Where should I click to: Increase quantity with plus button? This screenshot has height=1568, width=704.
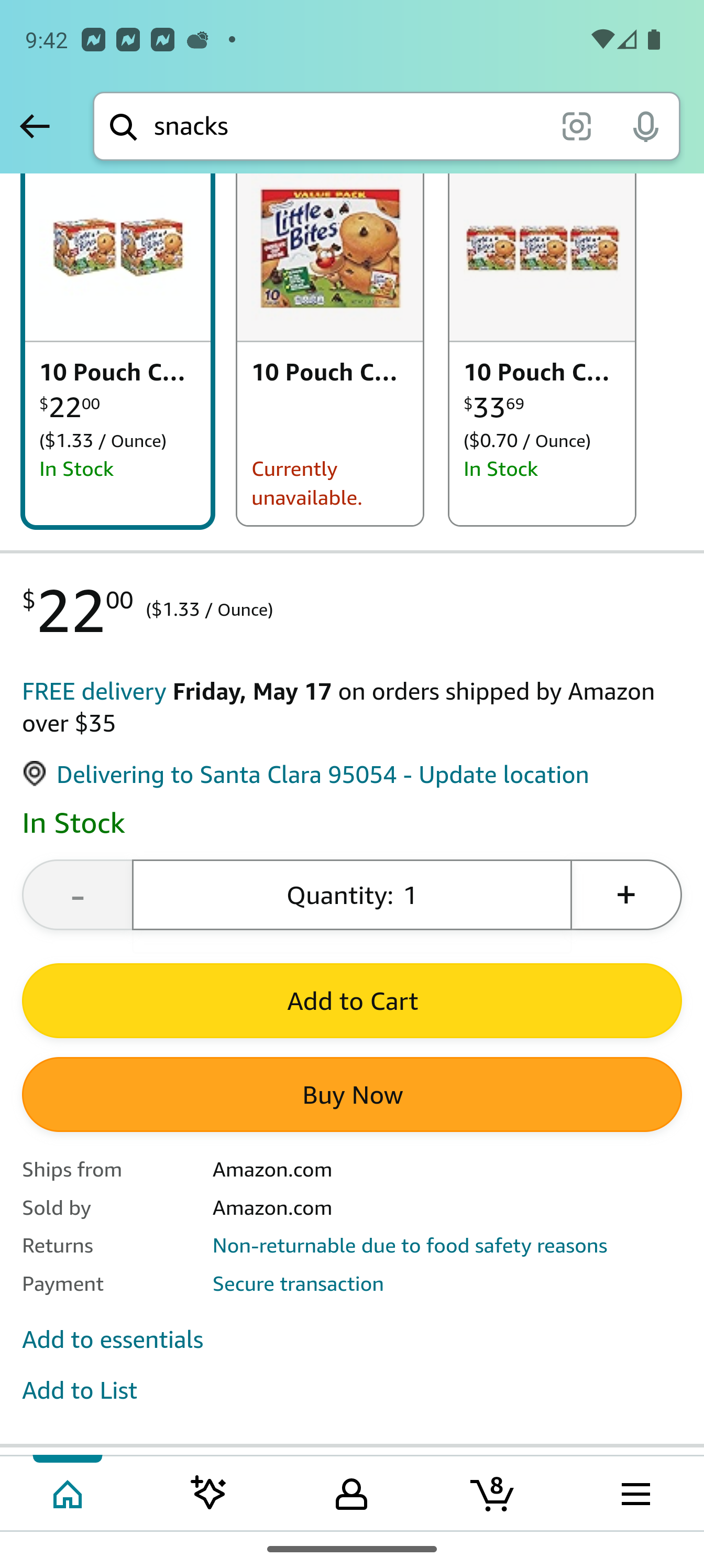(x=626, y=895)
